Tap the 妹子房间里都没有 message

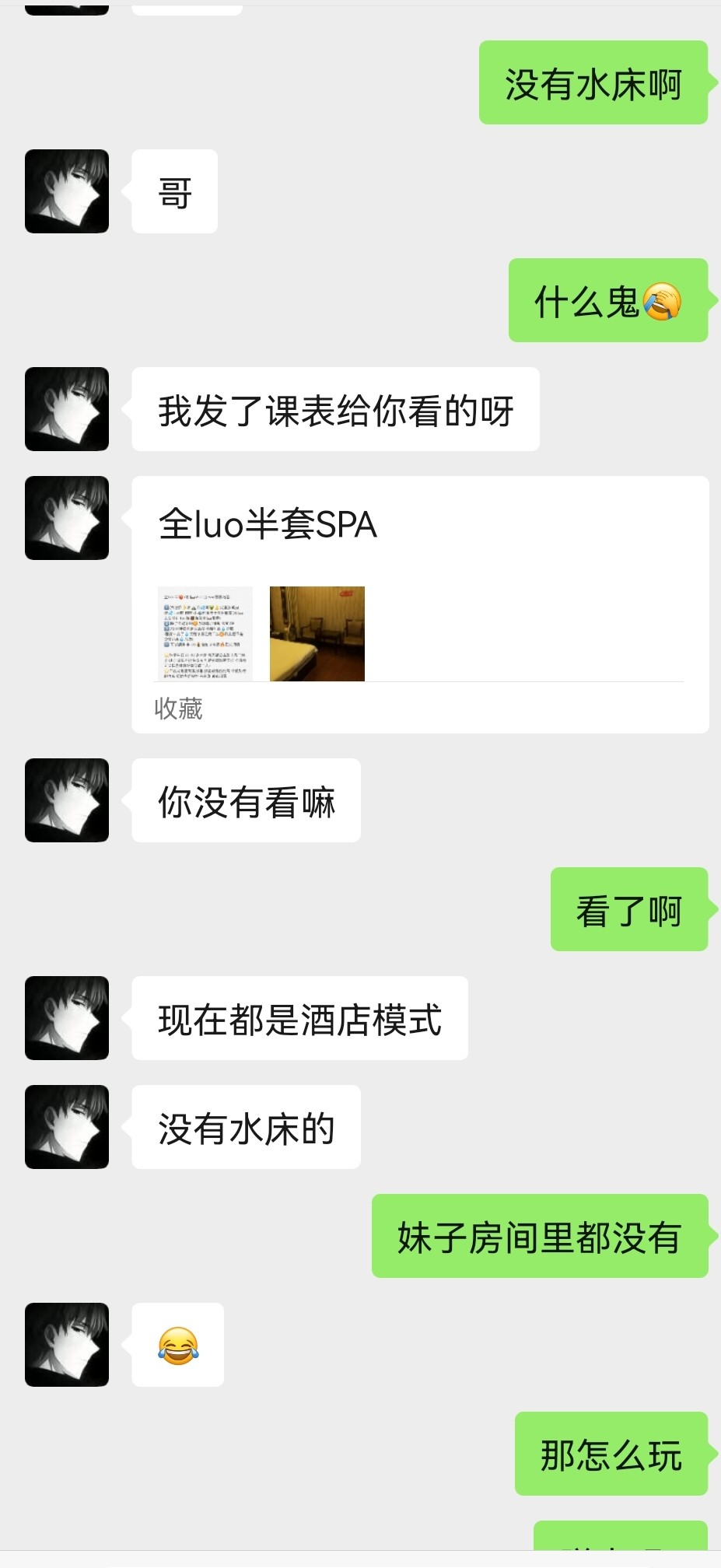[x=539, y=1237]
